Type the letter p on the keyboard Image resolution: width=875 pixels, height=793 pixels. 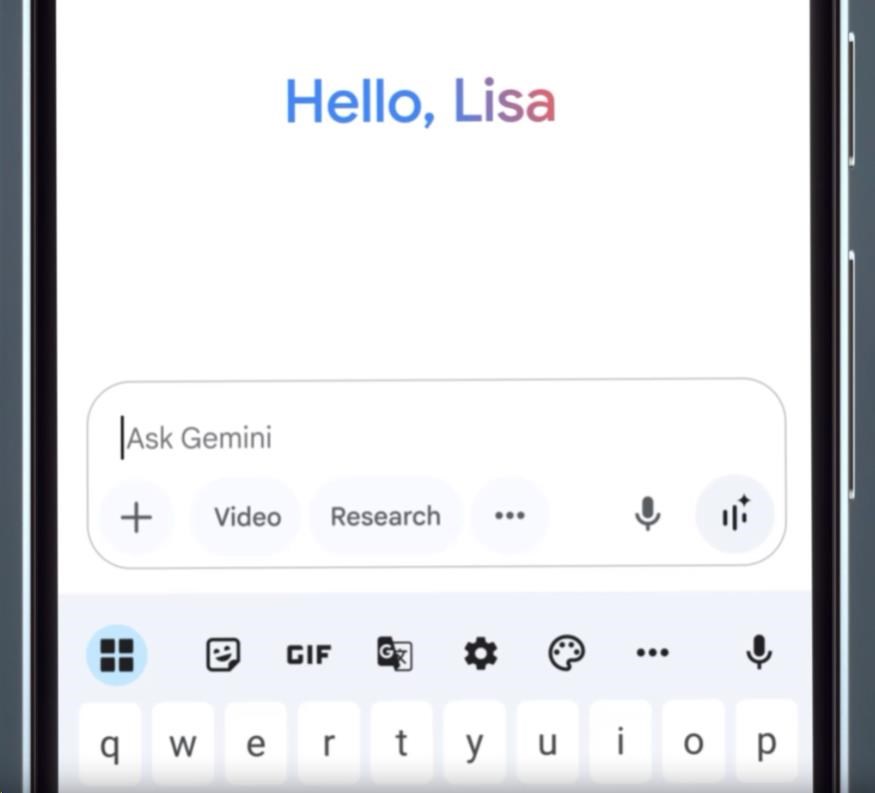pyautogui.click(x=767, y=745)
